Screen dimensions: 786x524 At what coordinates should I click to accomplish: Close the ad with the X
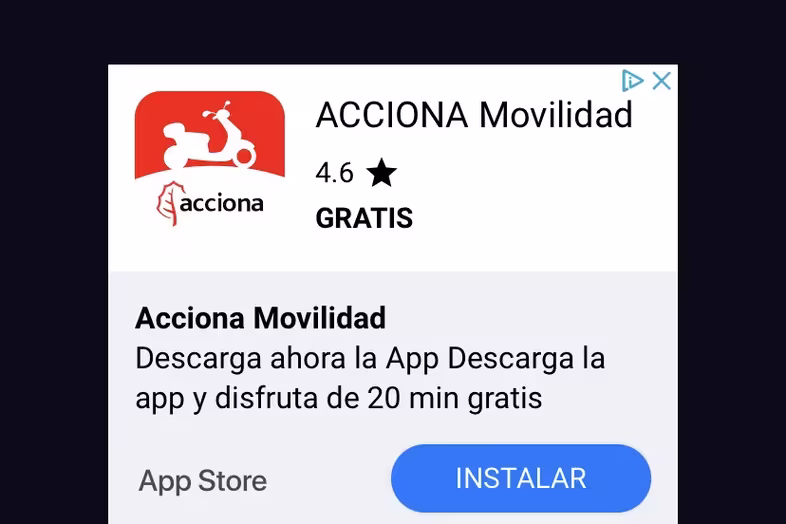click(x=661, y=81)
